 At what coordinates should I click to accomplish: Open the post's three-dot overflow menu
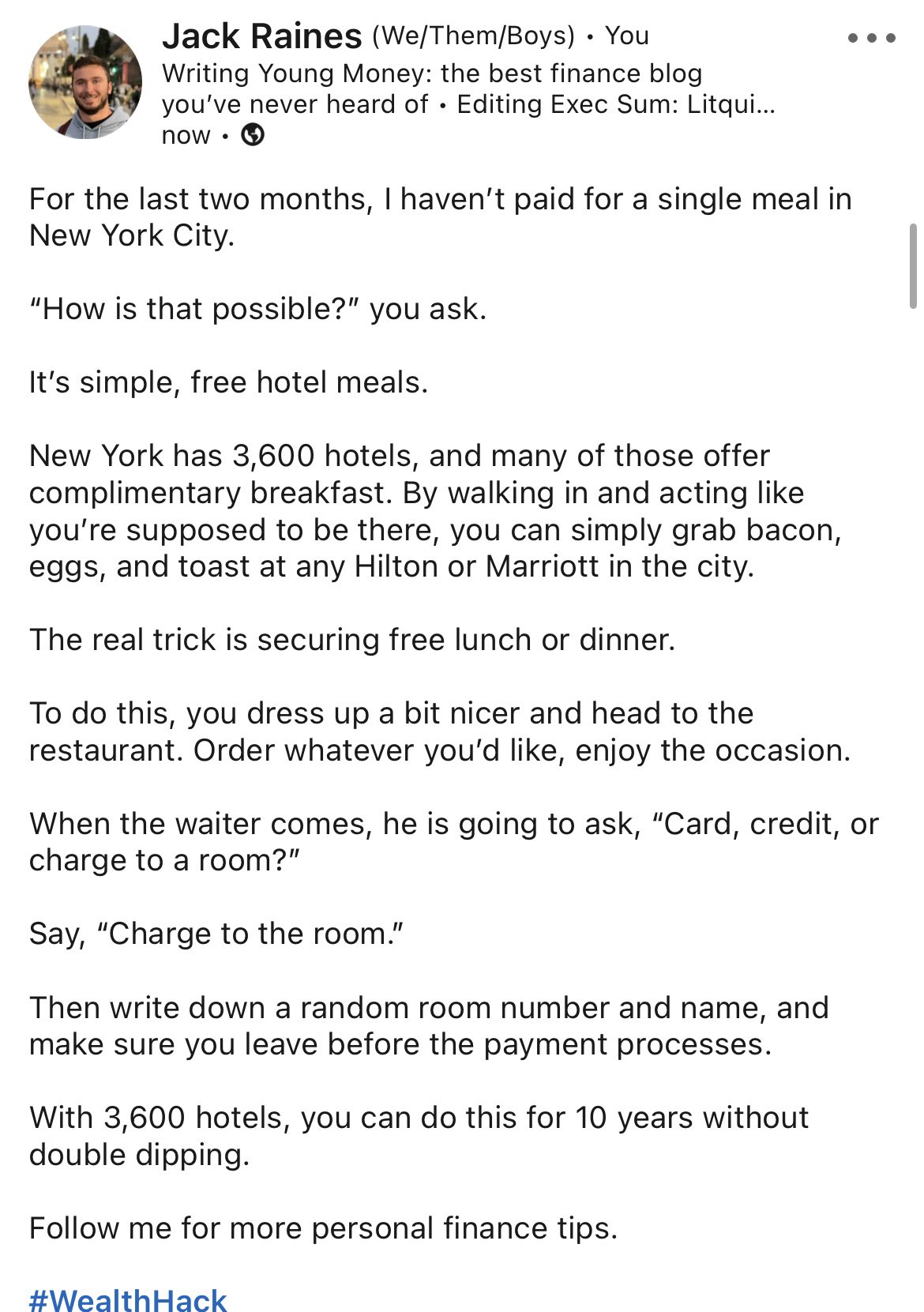pos(871,37)
